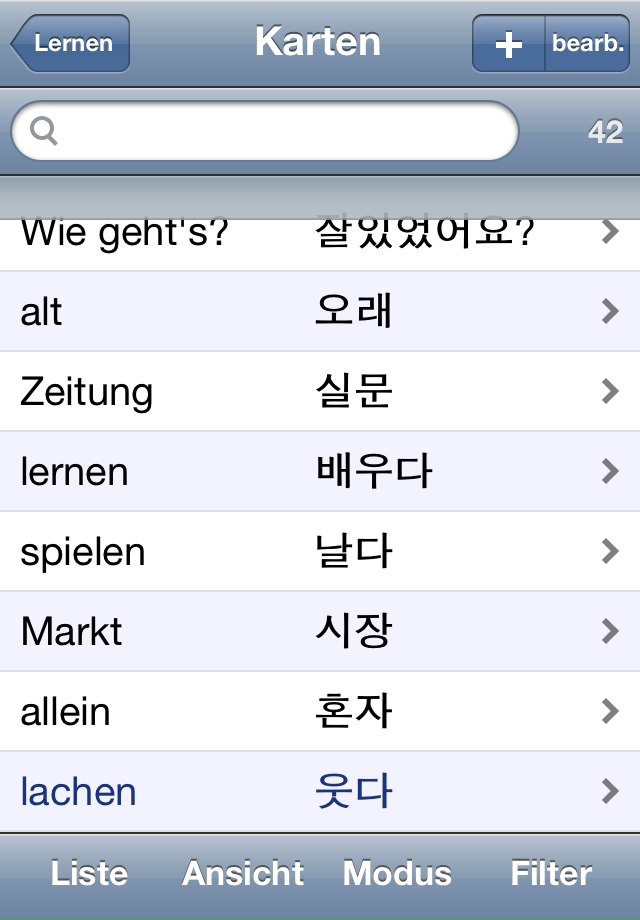
Task: Tap the bearb. edit button
Action: [587, 44]
